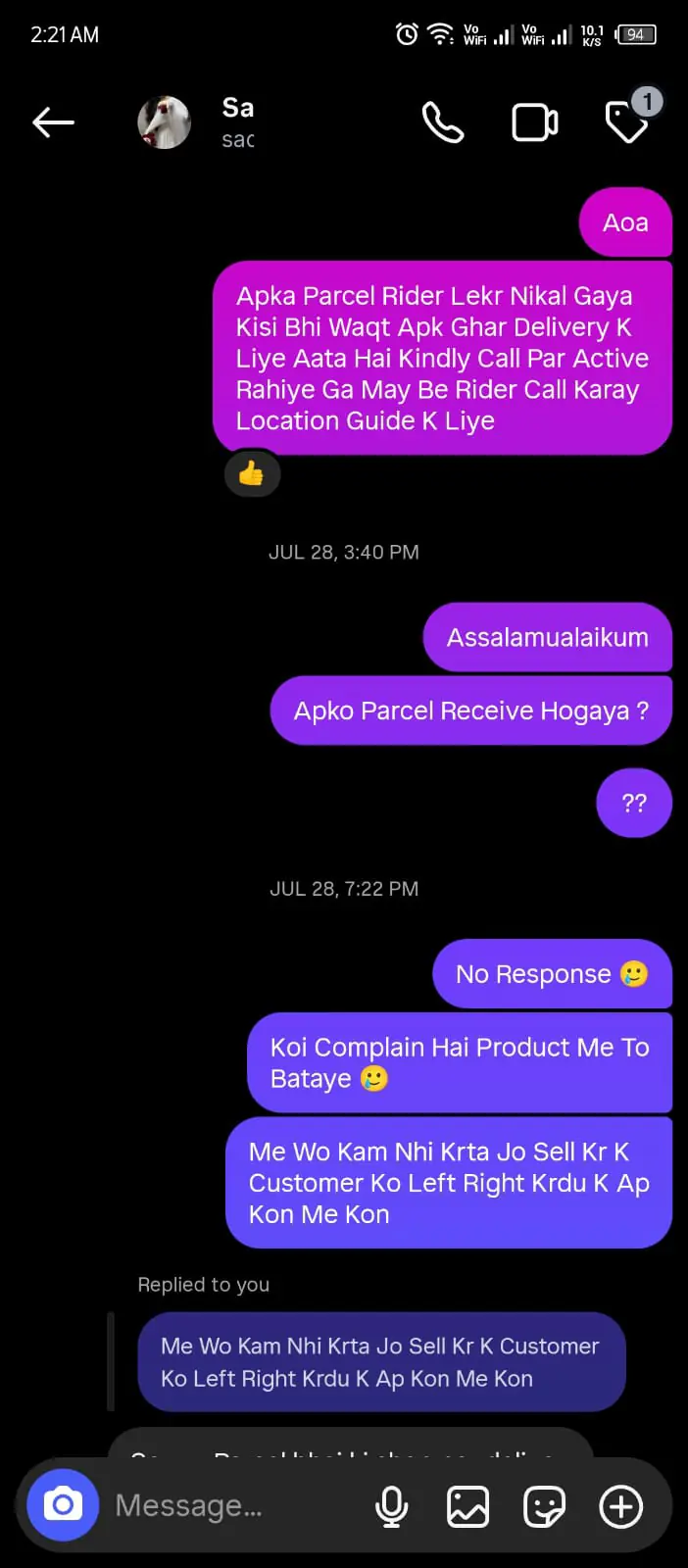Open the sticker picker

(544, 1506)
